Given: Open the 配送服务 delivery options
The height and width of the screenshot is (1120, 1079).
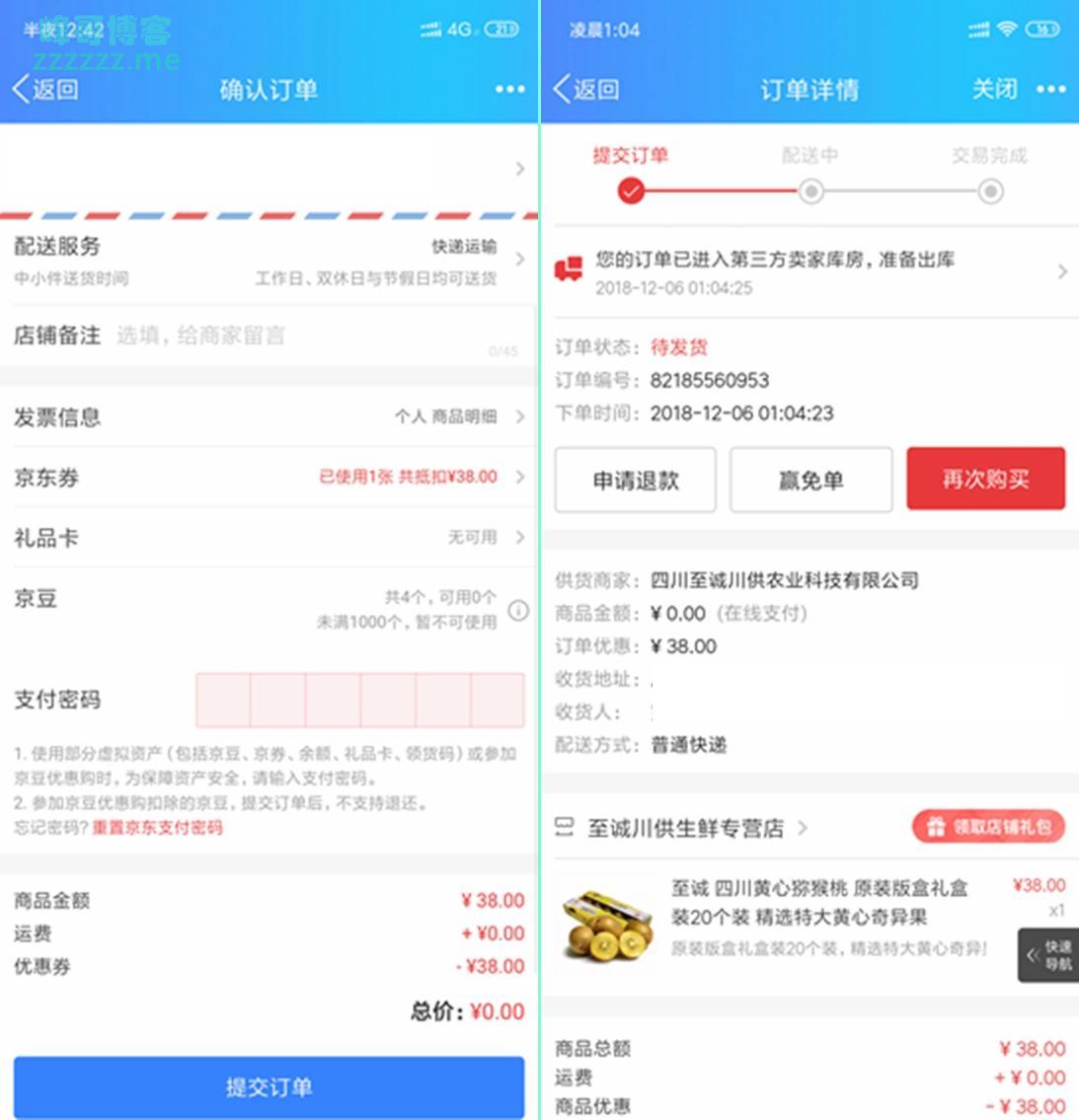Looking at the screenshot, I should point(269,260).
